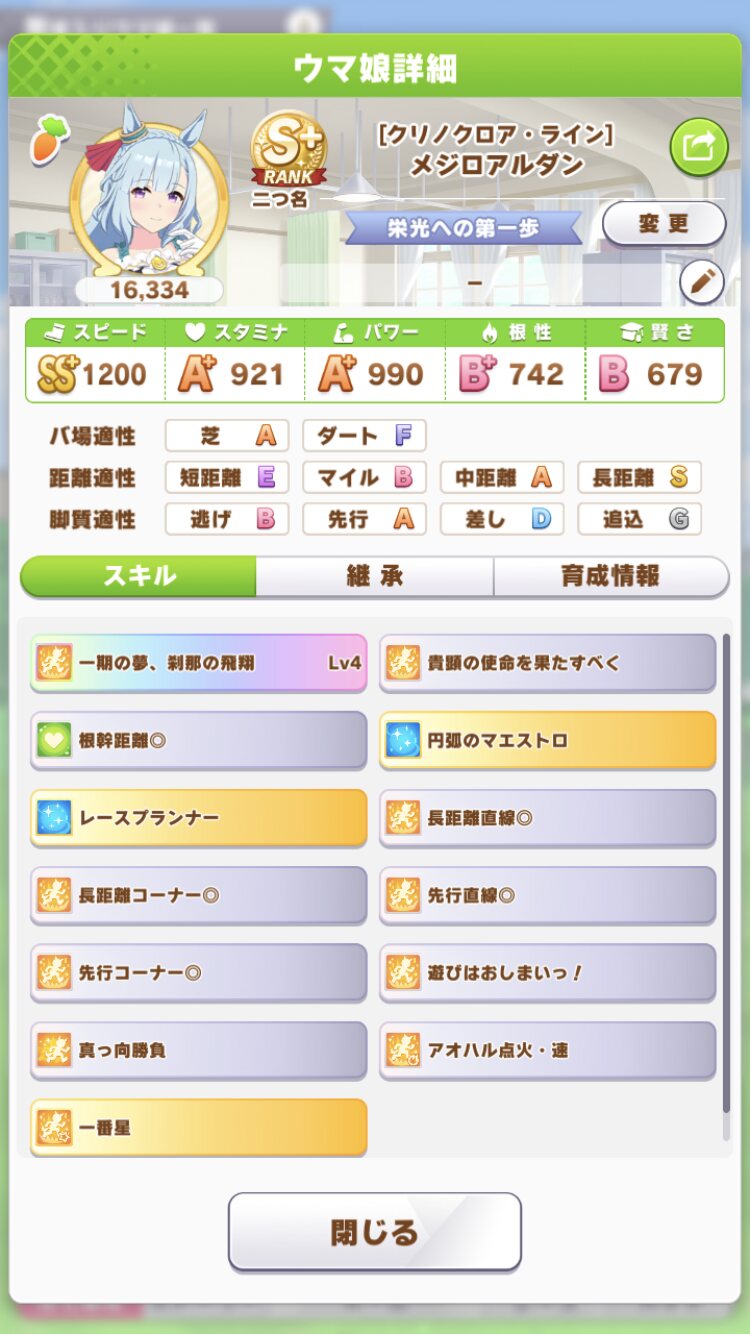Tap the 変更 button
Viewport: 750px width, 1334px height.
pos(663,223)
